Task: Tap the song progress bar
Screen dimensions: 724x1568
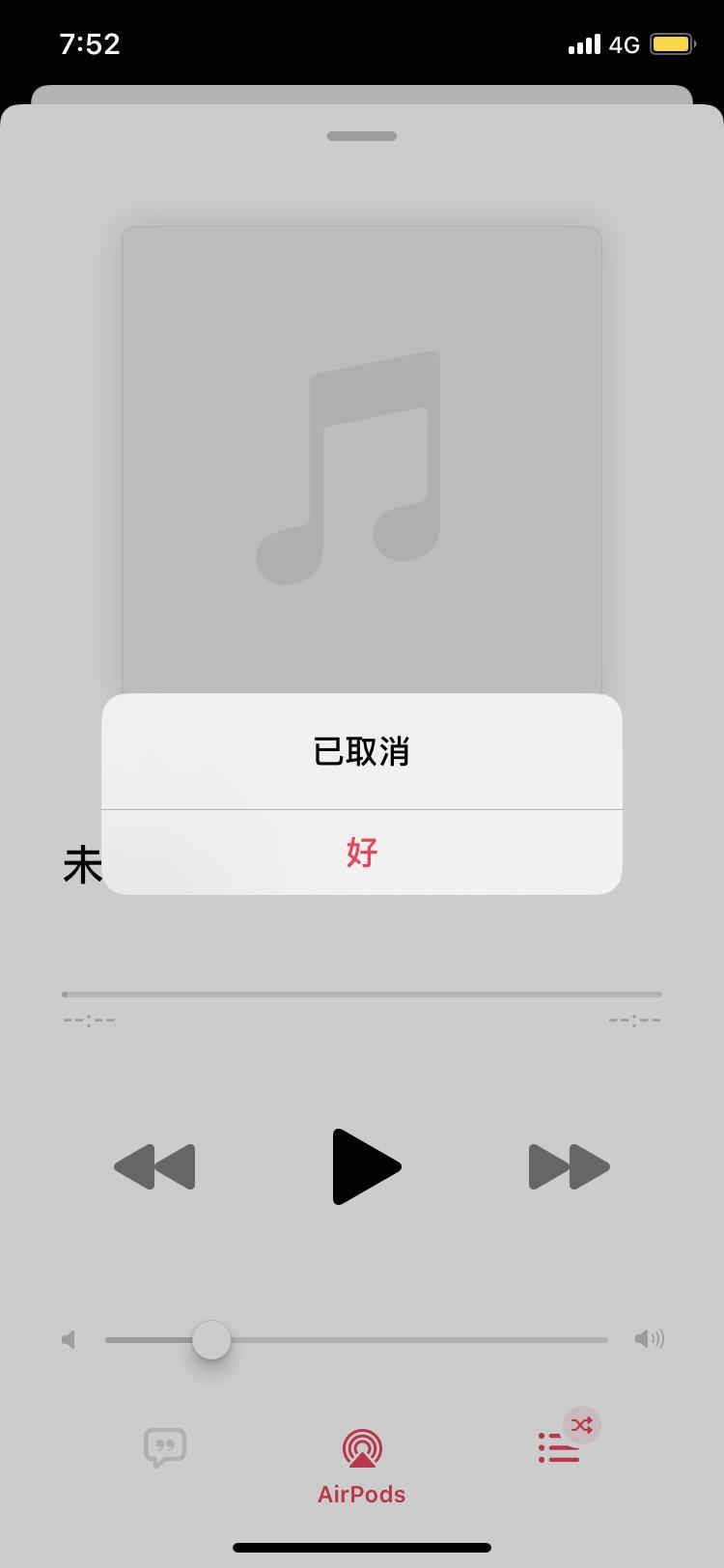Action: (x=362, y=994)
